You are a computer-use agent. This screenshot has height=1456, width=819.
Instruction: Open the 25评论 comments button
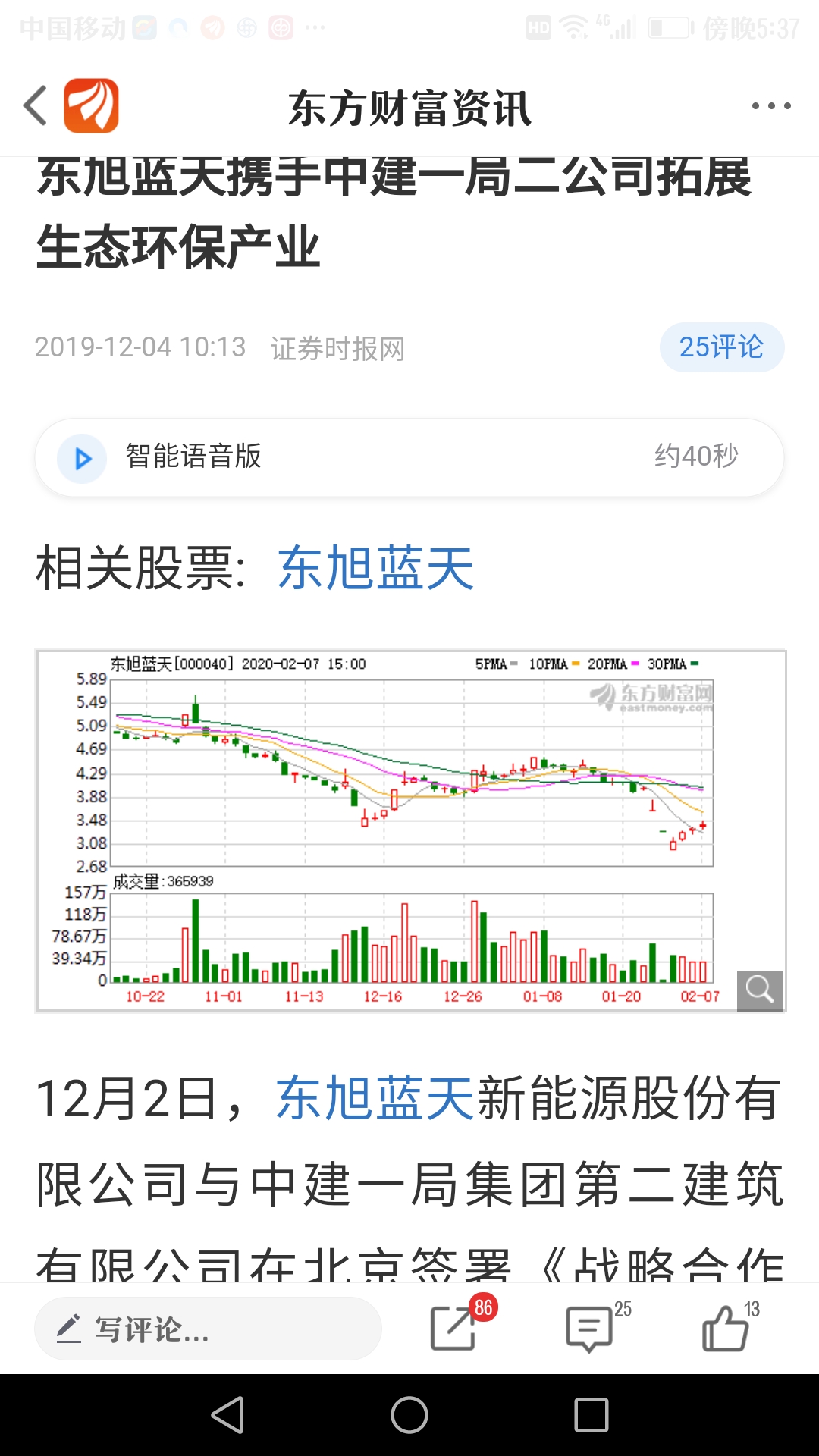tap(721, 347)
